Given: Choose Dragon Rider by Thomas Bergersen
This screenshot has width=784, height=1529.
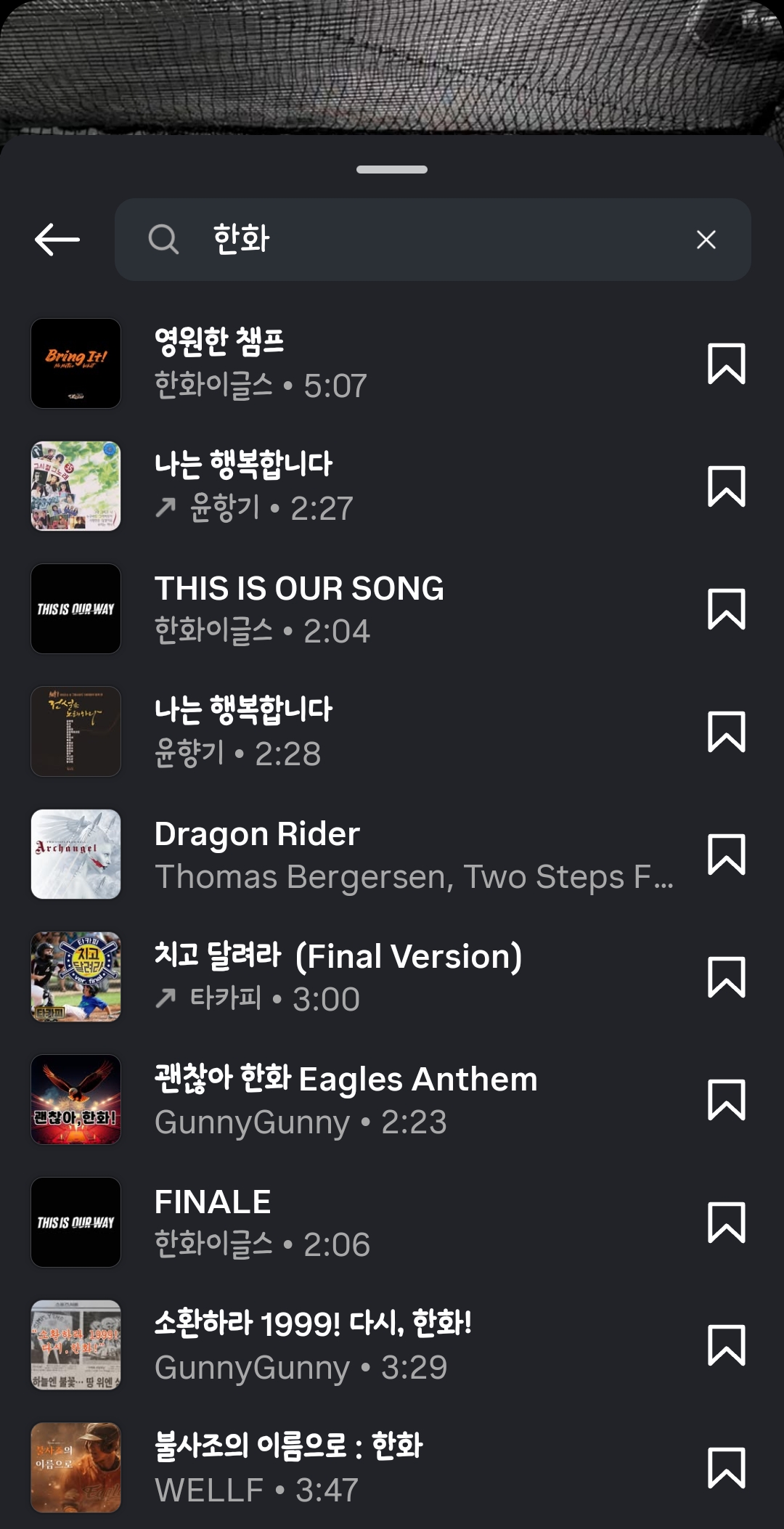Looking at the screenshot, I should (363, 854).
